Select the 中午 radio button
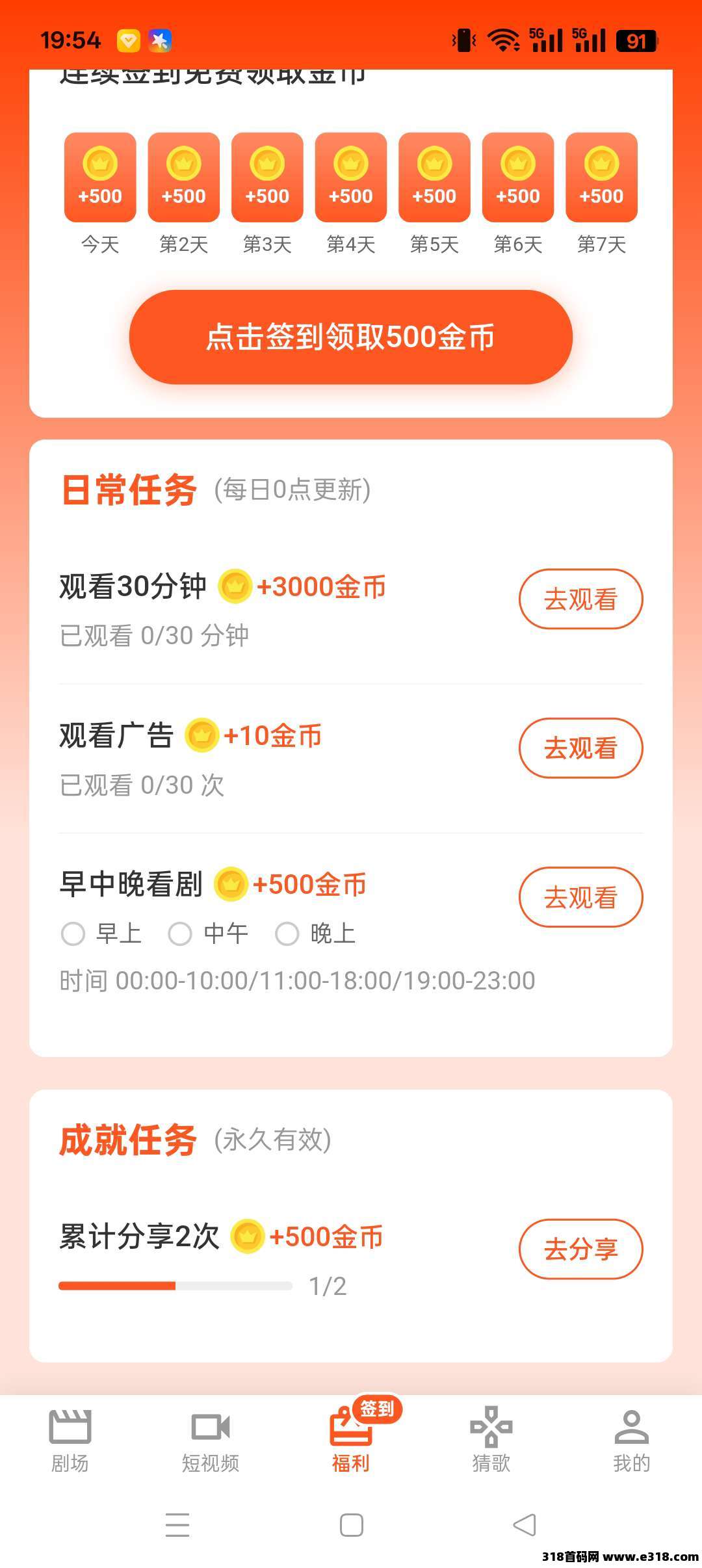The width and height of the screenshot is (702, 1568). (x=181, y=933)
